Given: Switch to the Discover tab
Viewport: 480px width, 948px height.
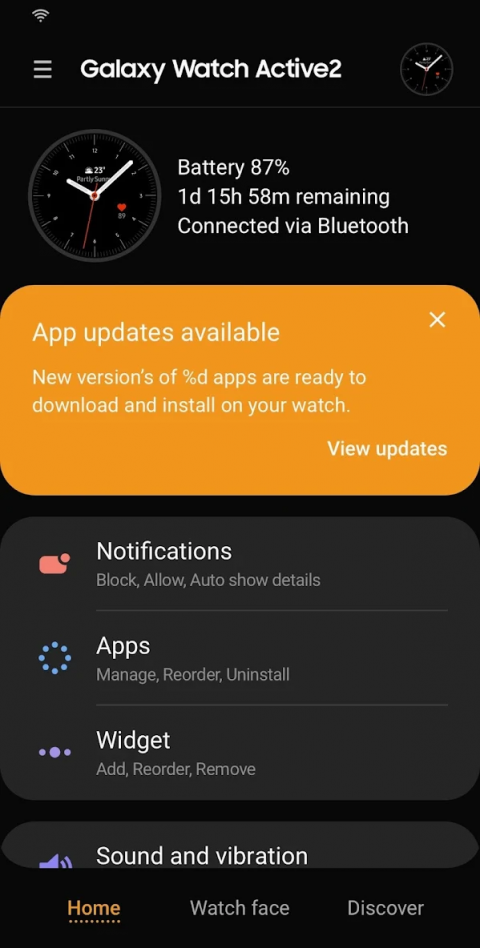Looking at the screenshot, I should 386,907.
